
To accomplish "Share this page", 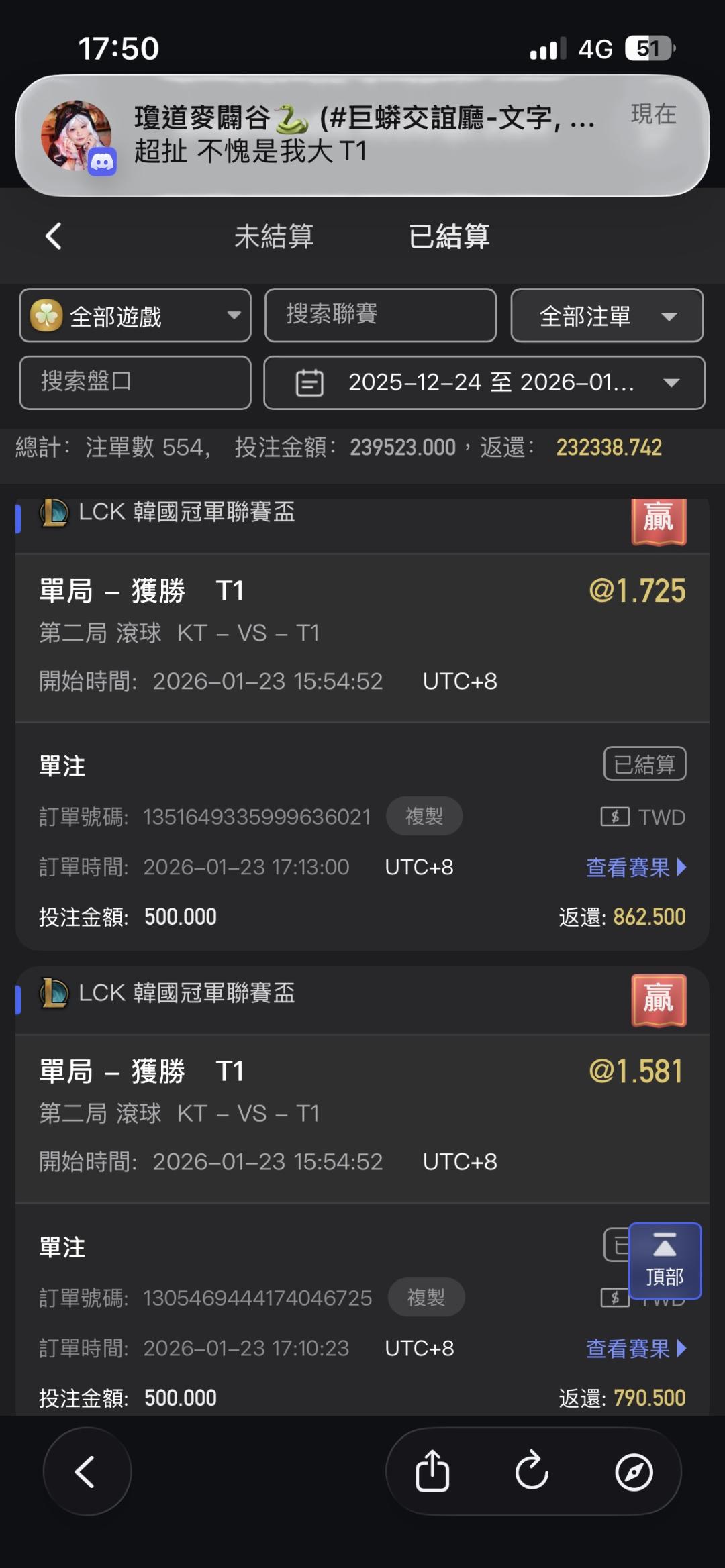I will click(432, 1471).
